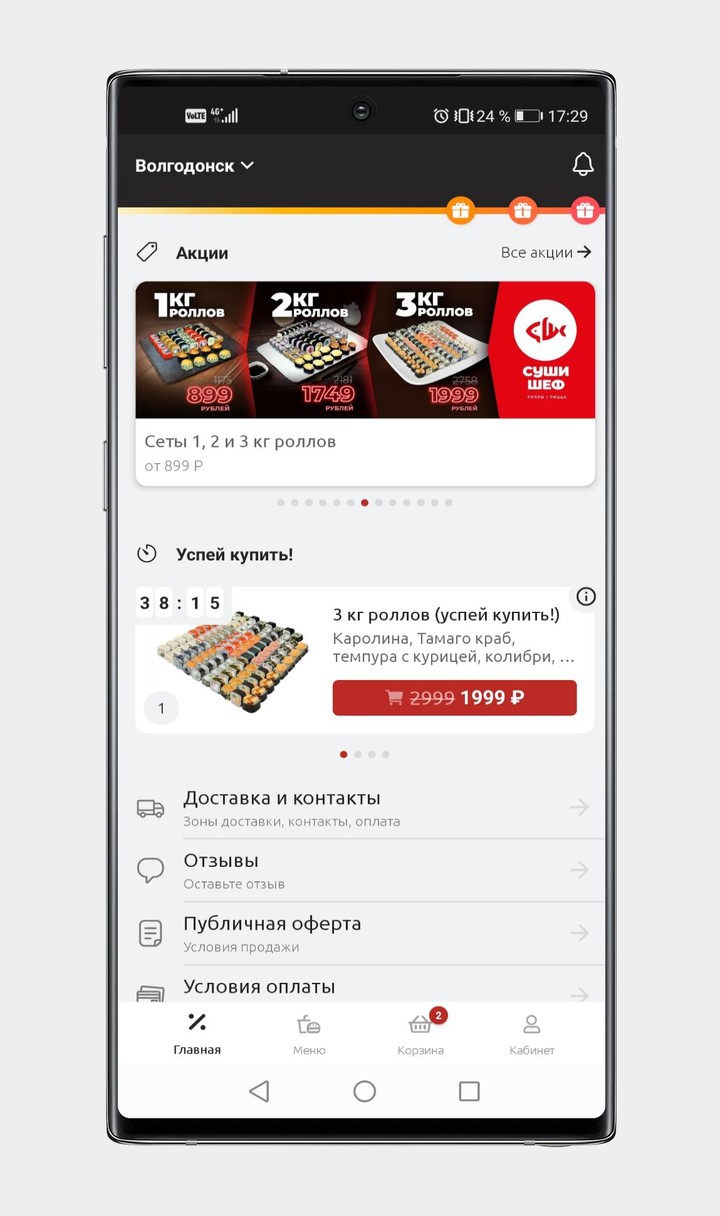Open the Все акции link
Image resolution: width=720 pixels, height=1216 pixels.
pyautogui.click(x=546, y=253)
